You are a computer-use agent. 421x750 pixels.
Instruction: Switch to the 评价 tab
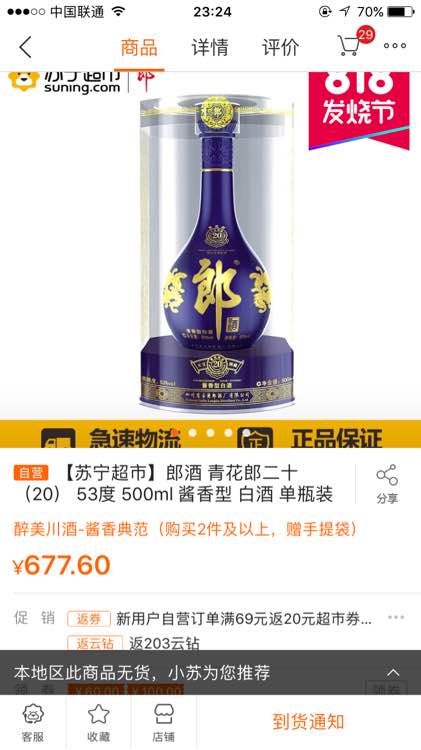coord(281,47)
